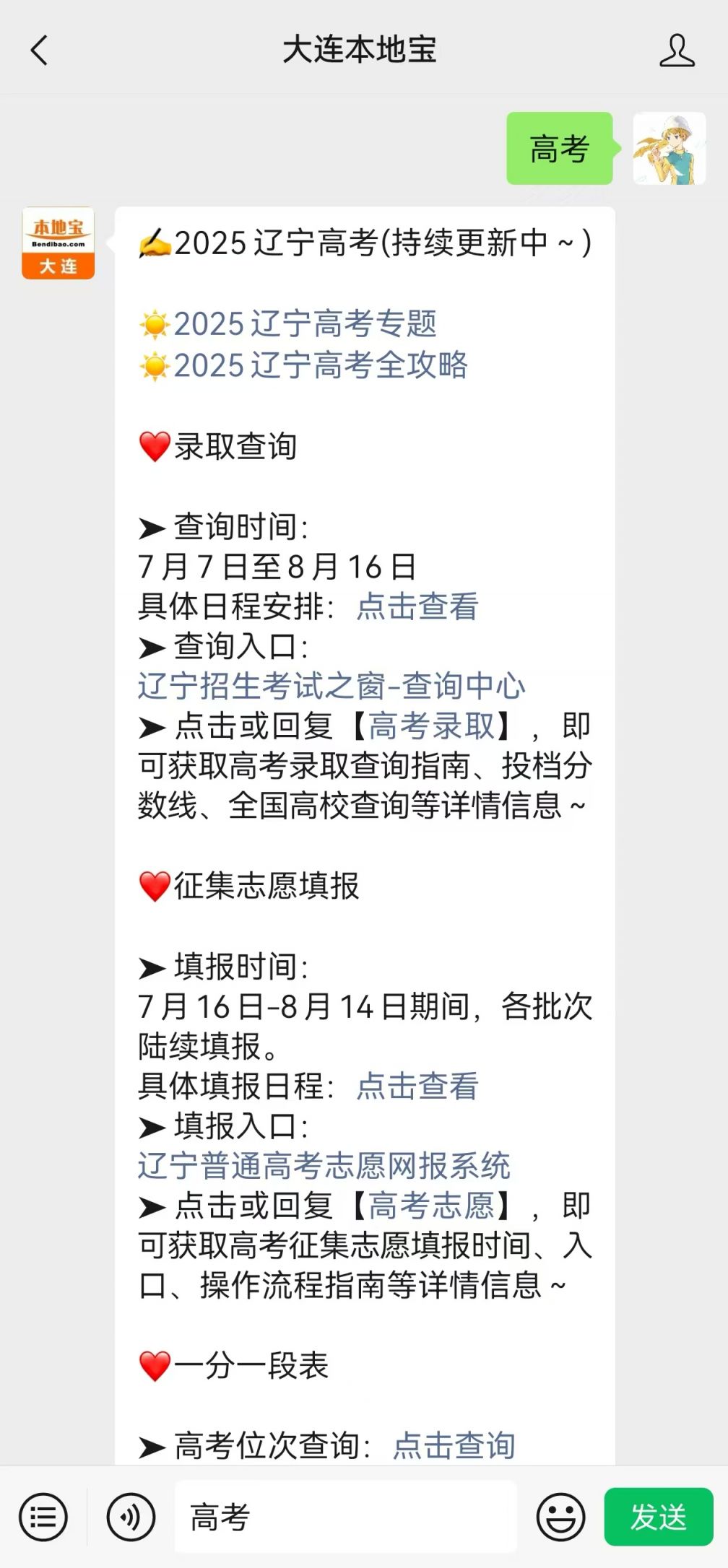Image resolution: width=728 pixels, height=1568 pixels.
Task: Send the message with 发送 button
Action: (658, 1517)
